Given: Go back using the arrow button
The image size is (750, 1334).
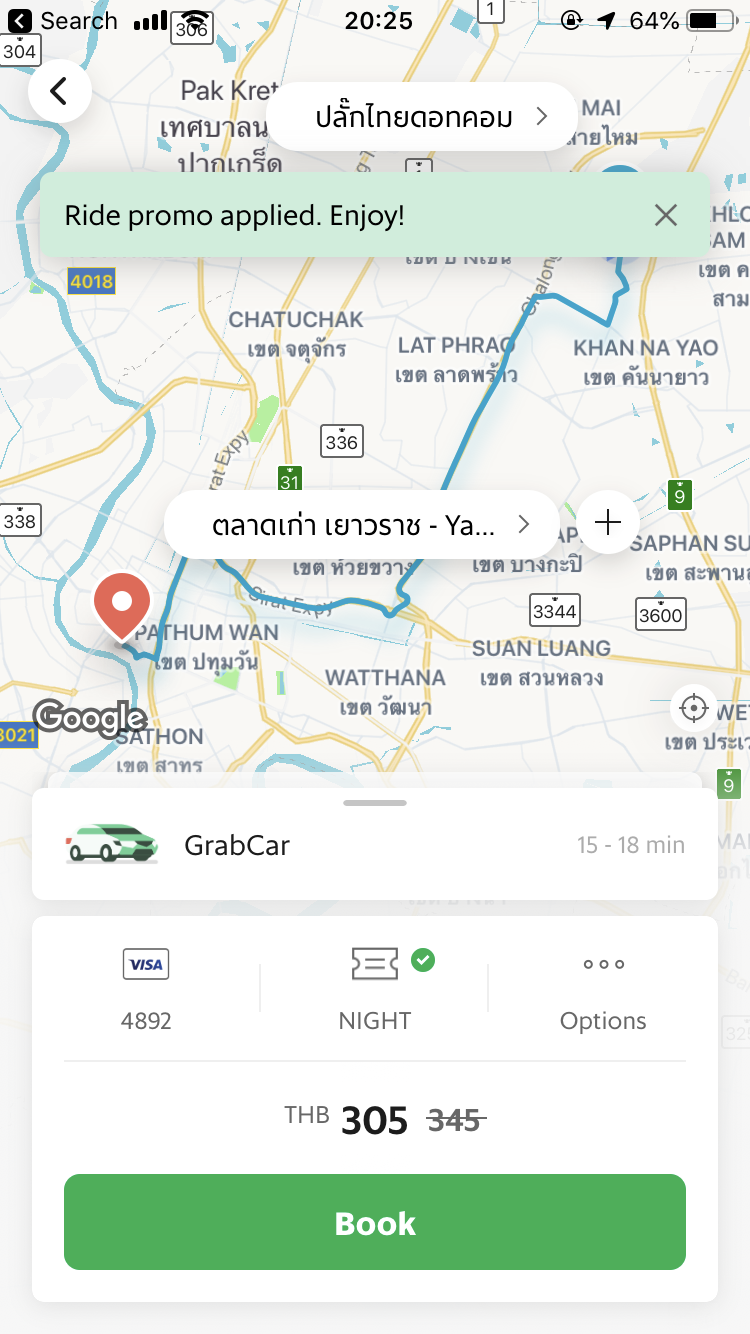Looking at the screenshot, I should [60, 91].
